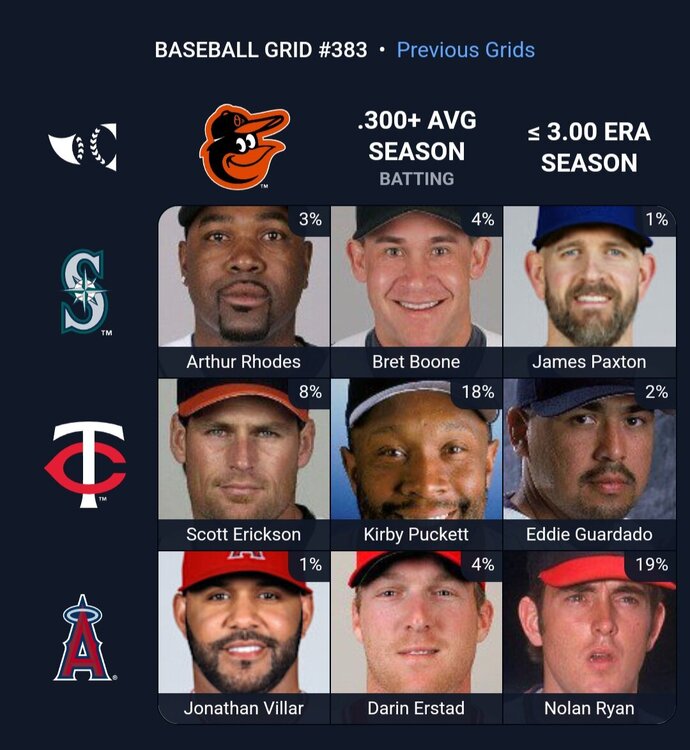Open the Previous Grids link
Viewport: 690px width, 750px height.
coord(465,50)
